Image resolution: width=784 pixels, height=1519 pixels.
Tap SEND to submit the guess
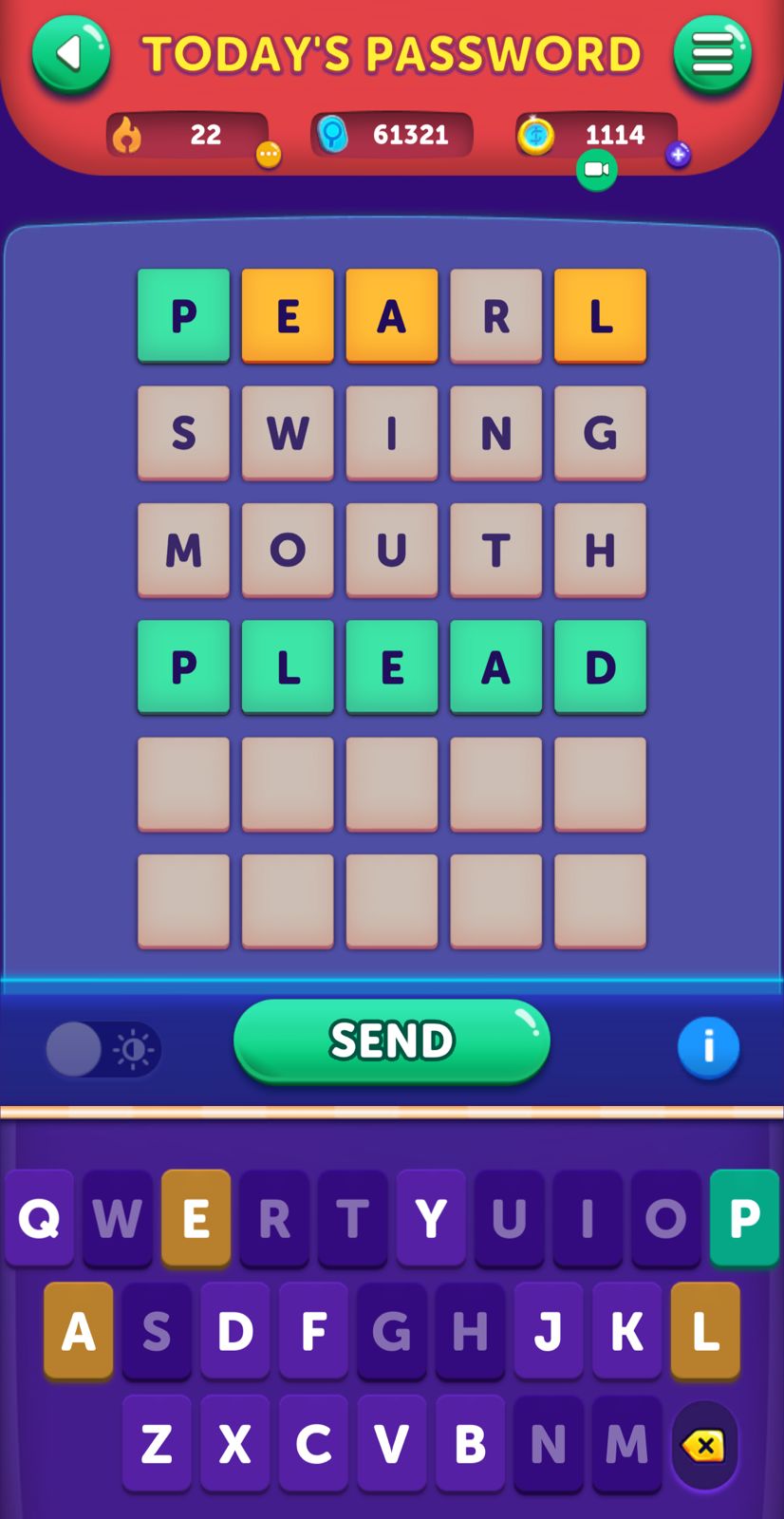(x=391, y=1041)
